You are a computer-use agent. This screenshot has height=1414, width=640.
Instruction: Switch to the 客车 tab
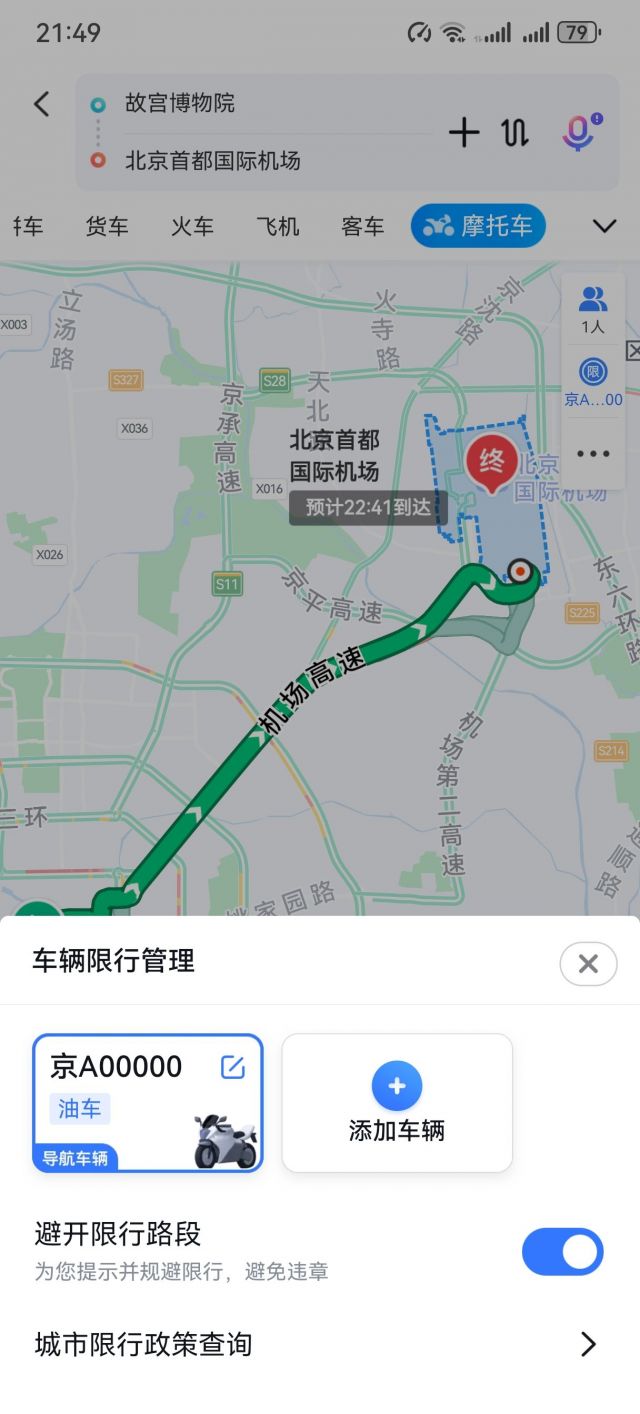[363, 227]
